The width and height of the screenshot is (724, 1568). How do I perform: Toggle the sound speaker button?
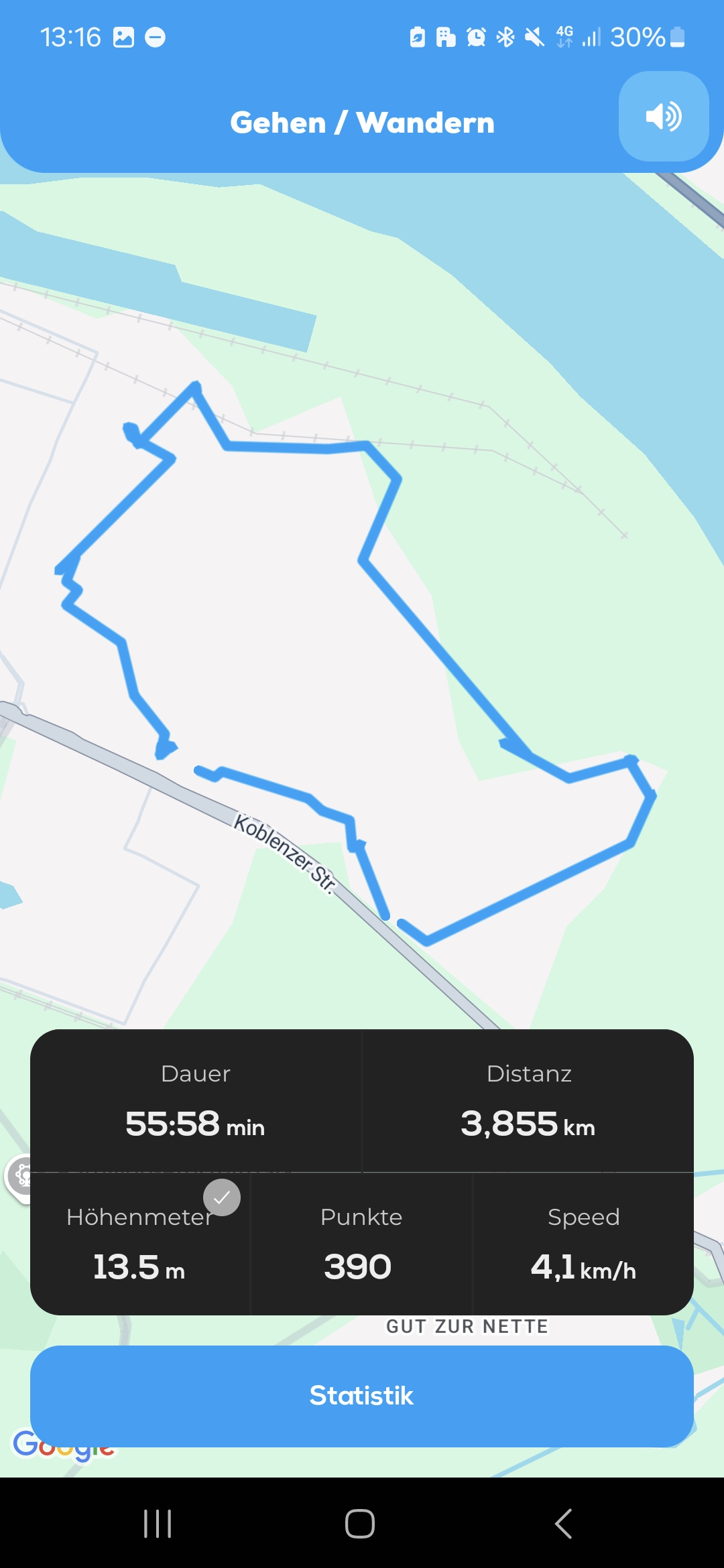(x=663, y=117)
